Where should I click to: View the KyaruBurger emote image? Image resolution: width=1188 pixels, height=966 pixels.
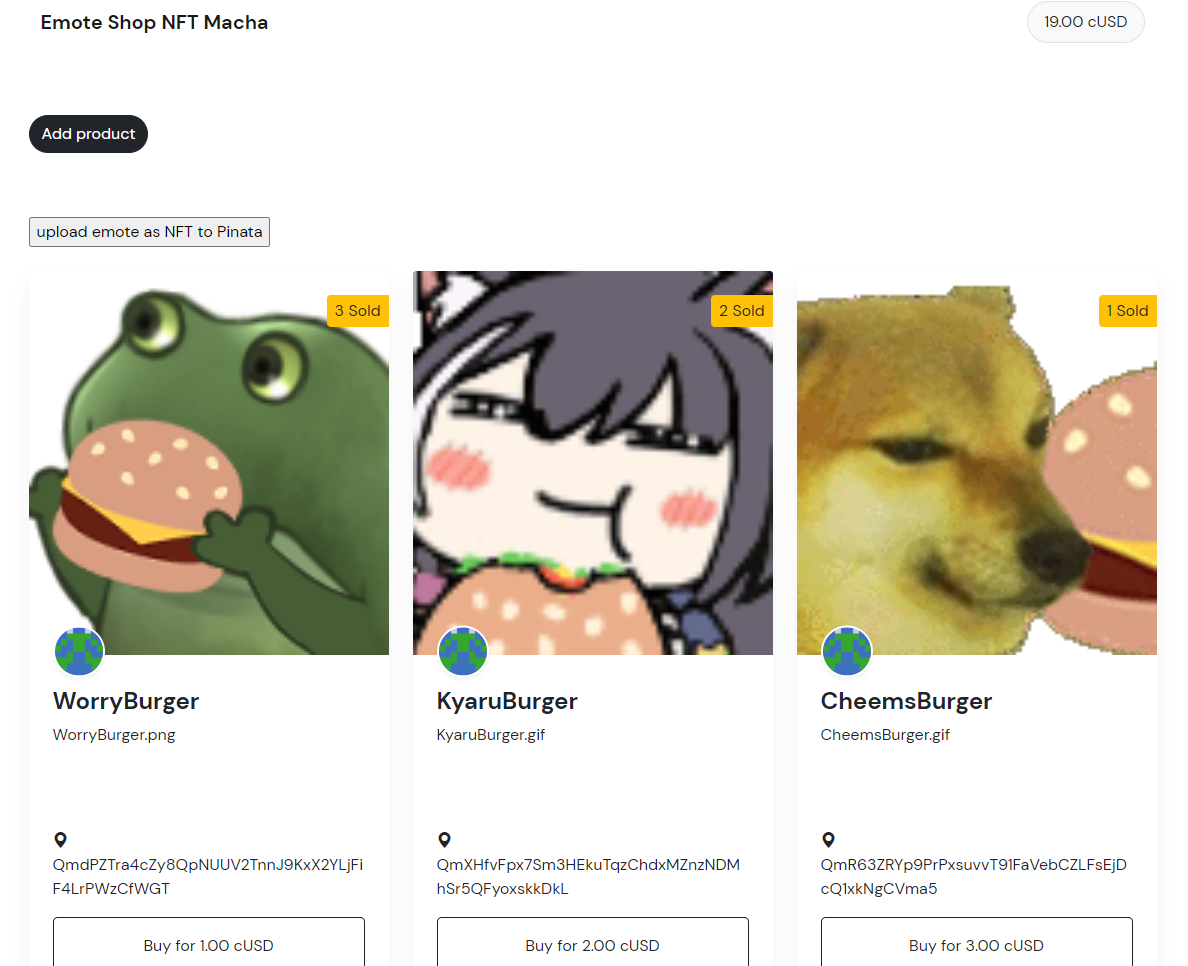click(592, 463)
